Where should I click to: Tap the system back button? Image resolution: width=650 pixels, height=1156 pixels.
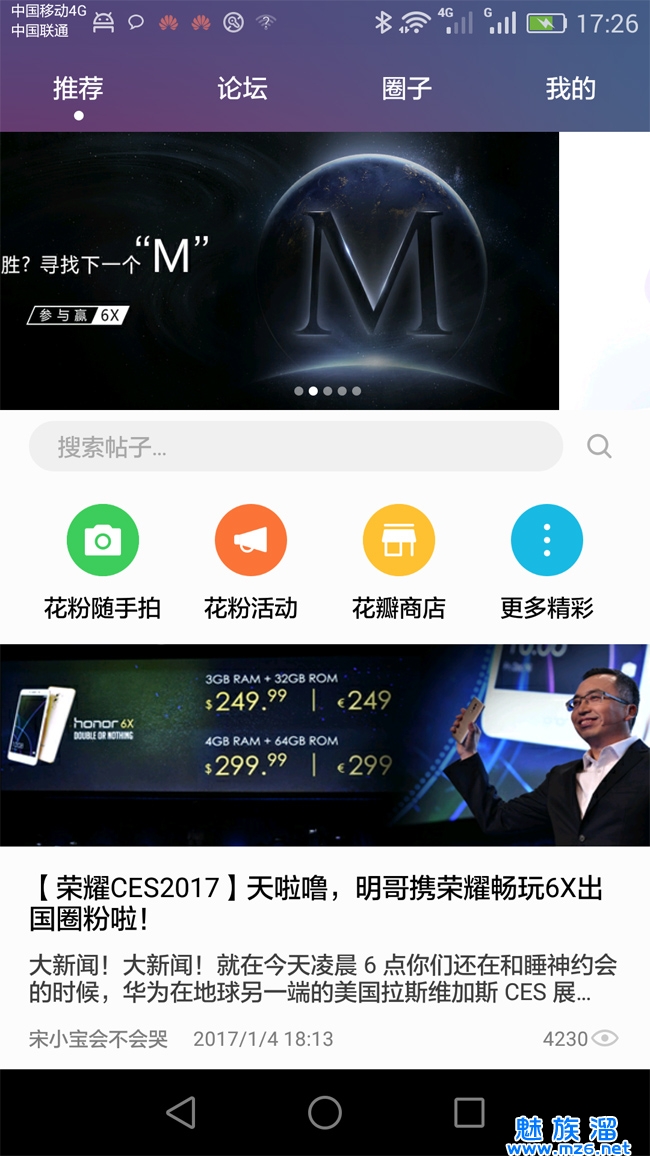(181, 1112)
